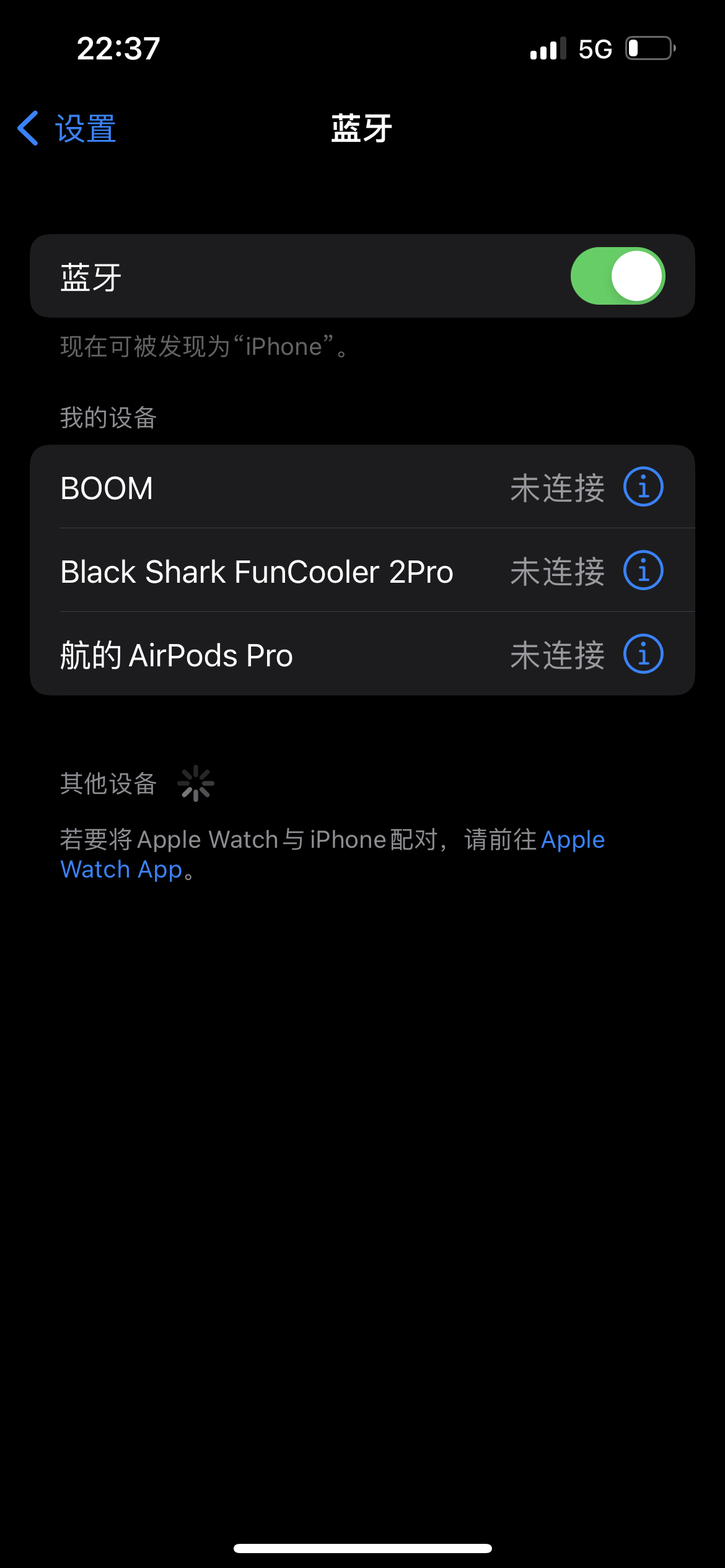View details of Black Shark FunCooler 2Pro
Image resolution: width=725 pixels, height=1568 pixels.
point(643,570)
